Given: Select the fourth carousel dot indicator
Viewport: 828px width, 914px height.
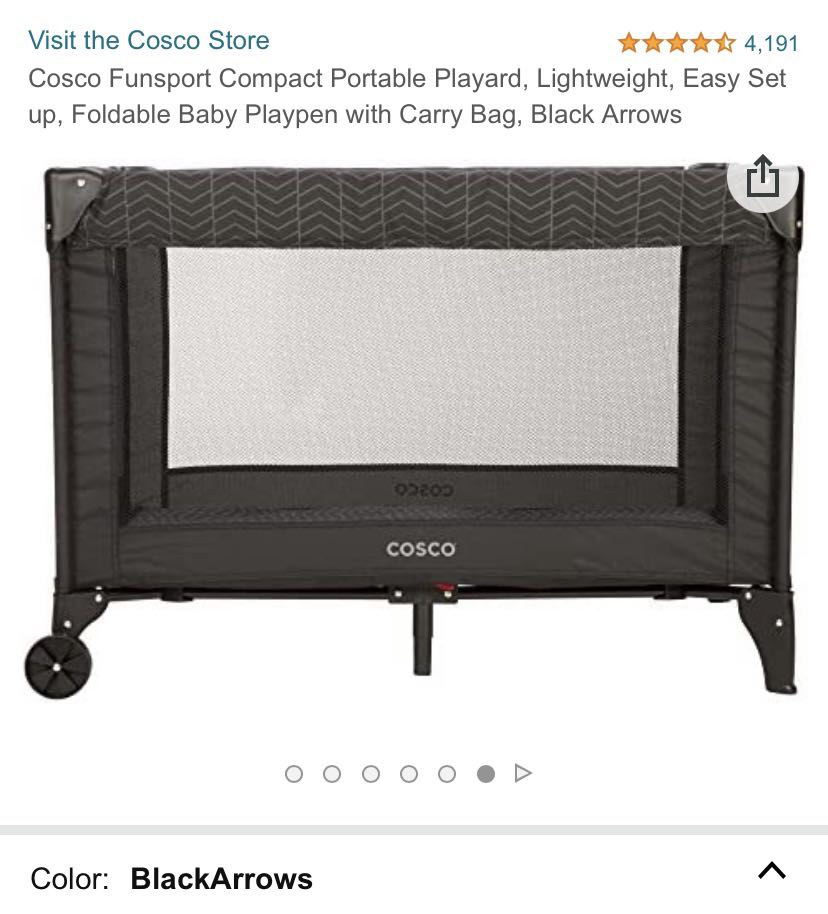Looking at the screenshot, I should coord(408,774).
